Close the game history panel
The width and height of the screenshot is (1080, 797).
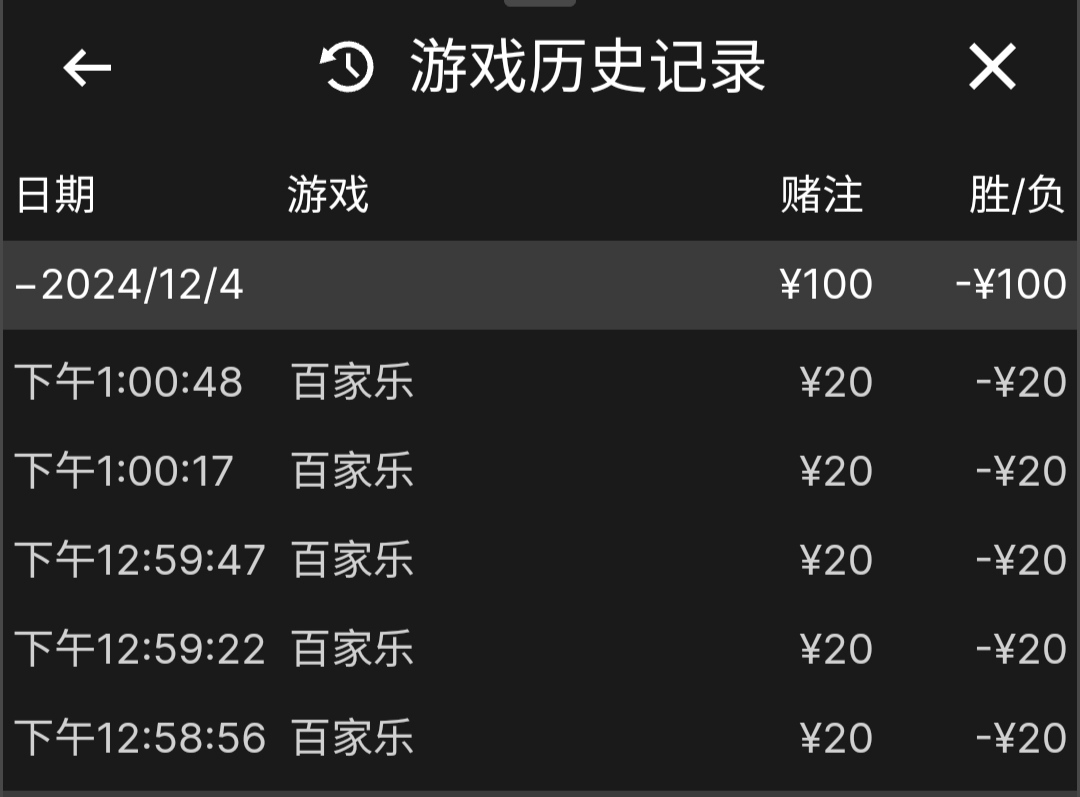(991, 68)
